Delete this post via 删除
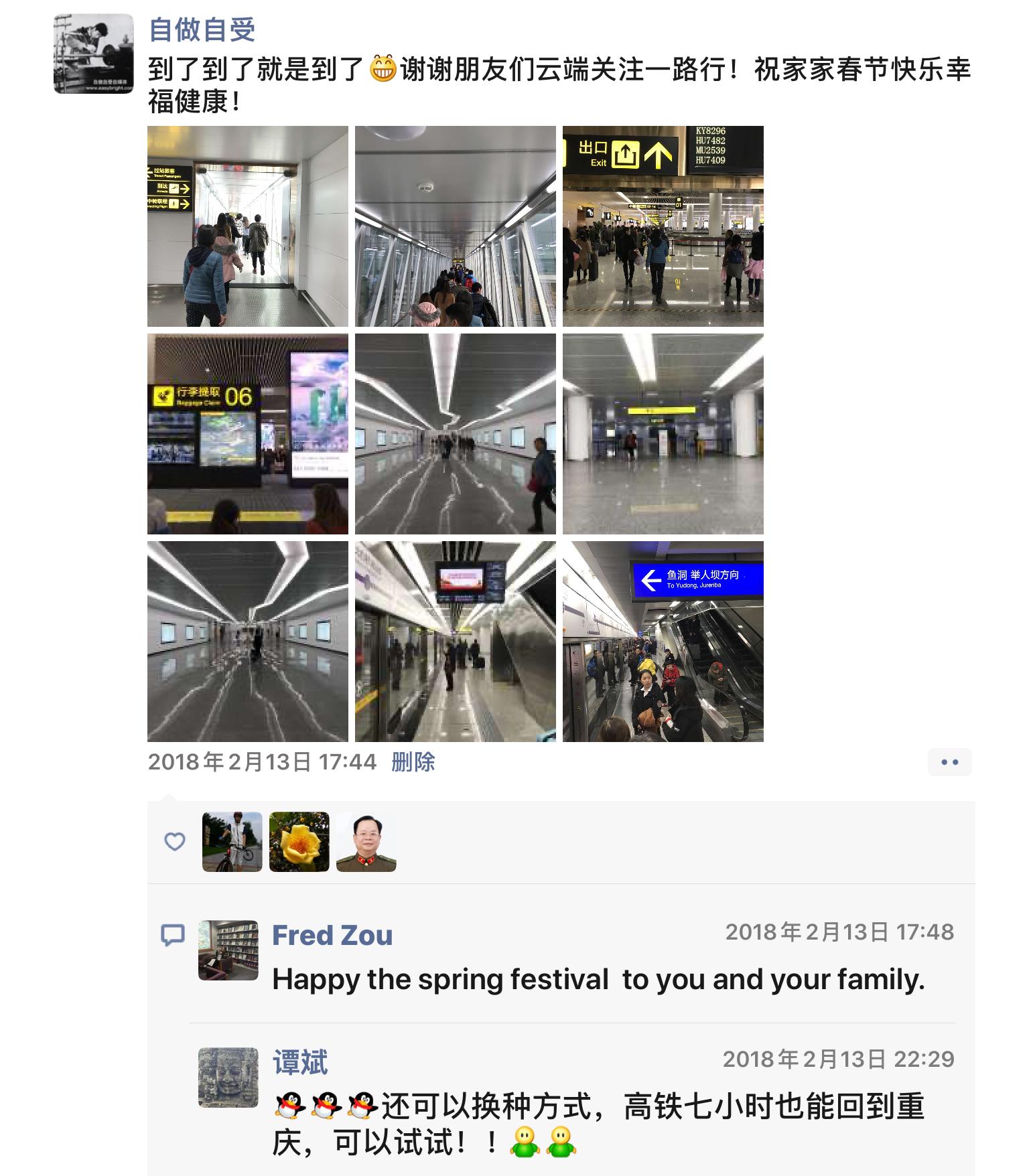1029x1176 pixels. pos(413,762)
